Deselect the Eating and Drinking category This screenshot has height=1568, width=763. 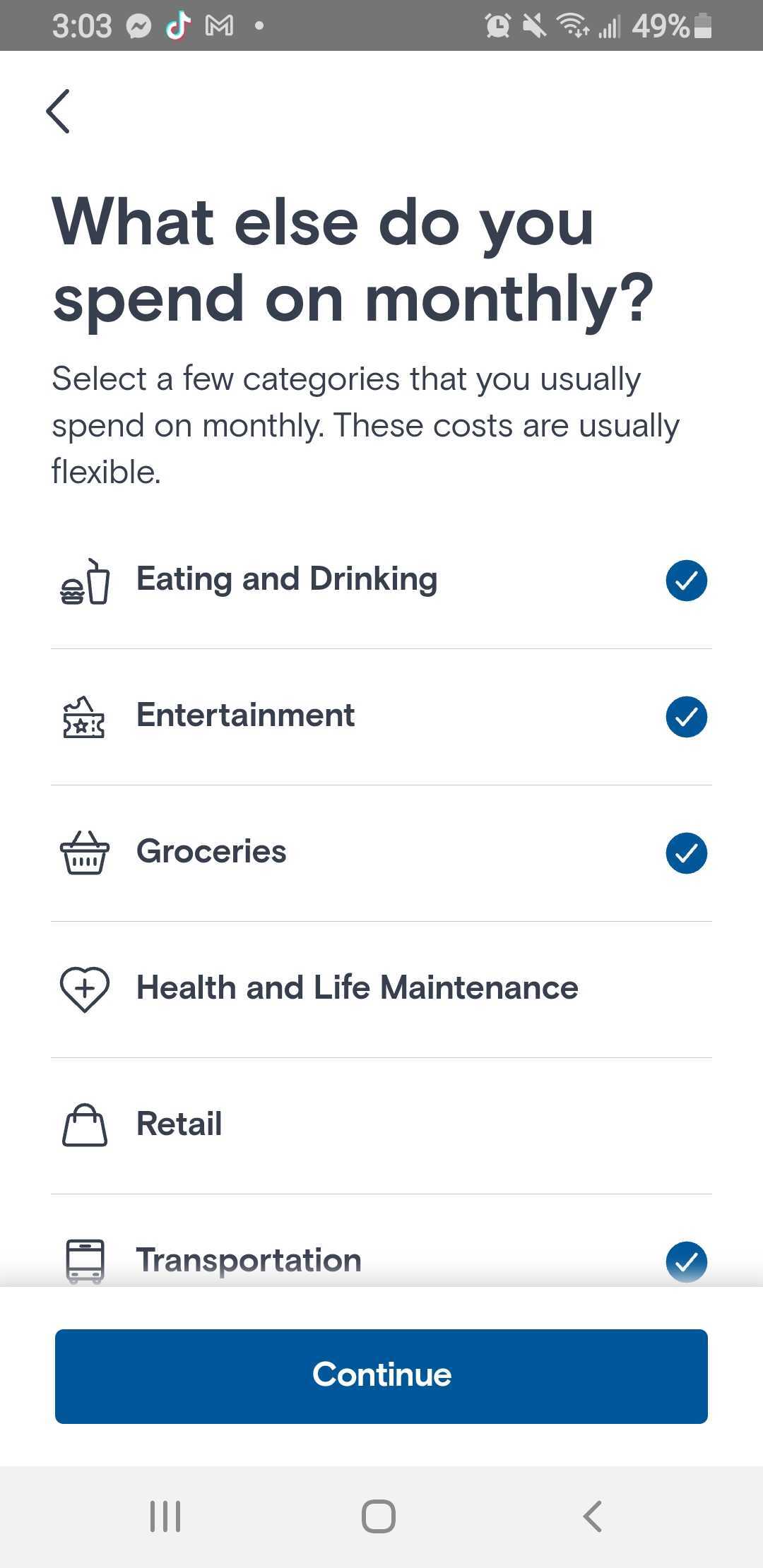[x=381, y=581]
